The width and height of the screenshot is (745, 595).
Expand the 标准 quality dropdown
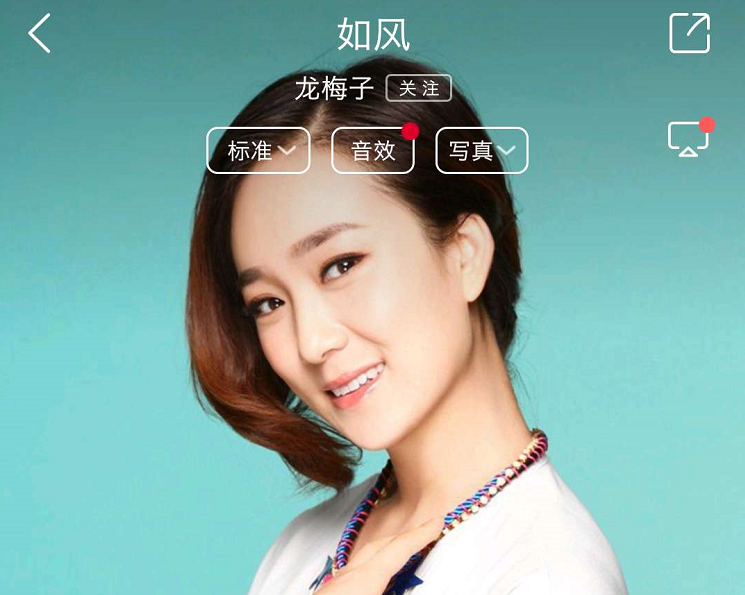tap(259, 151)
